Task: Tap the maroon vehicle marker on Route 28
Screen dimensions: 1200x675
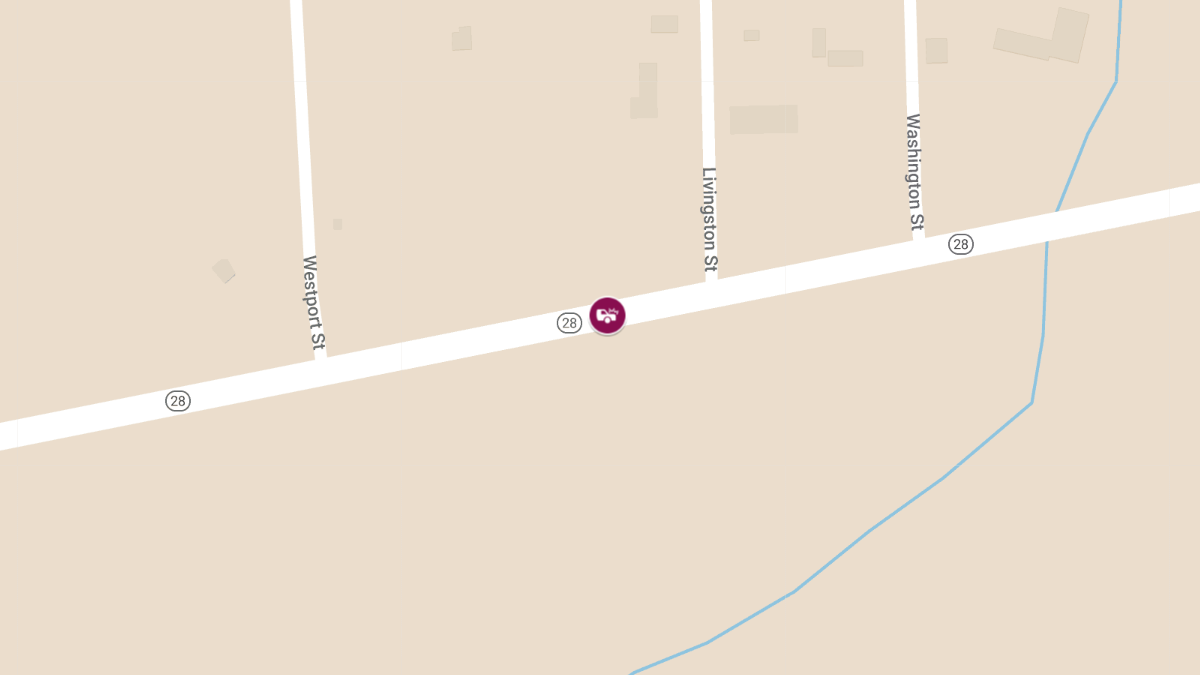Action: [607, 316]
